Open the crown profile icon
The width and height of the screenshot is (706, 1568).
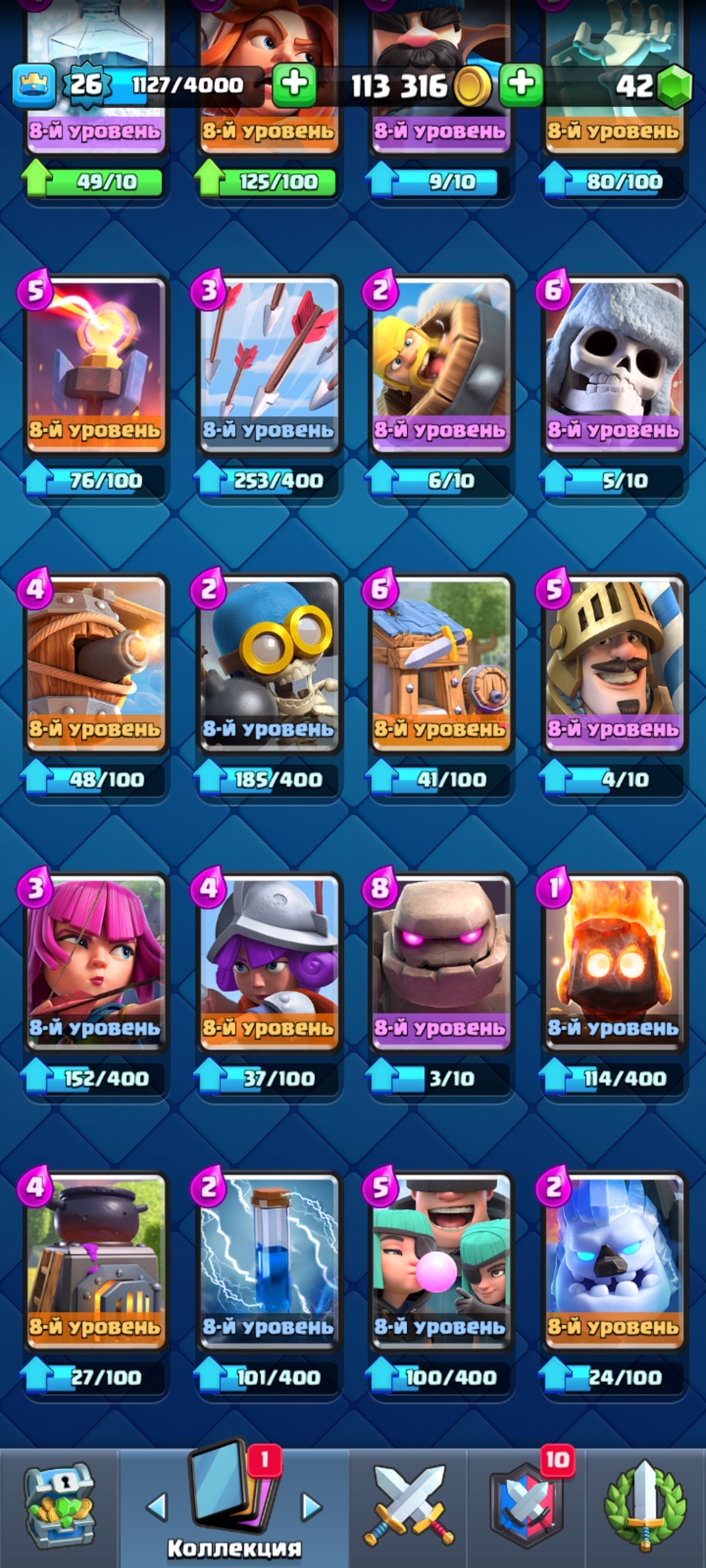click(x=33, y=86)
